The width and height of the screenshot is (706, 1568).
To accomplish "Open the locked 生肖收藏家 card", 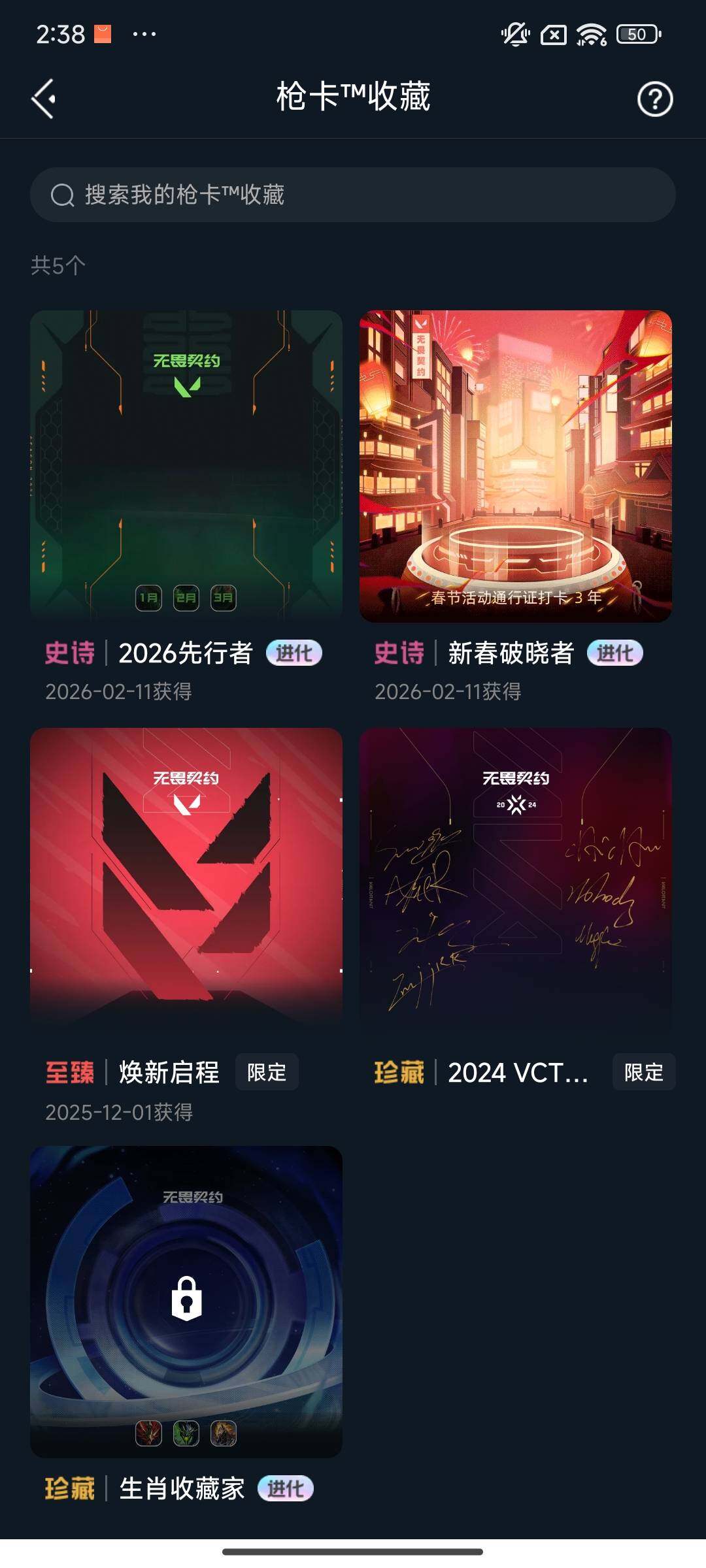I will [x=186, y=1301].
